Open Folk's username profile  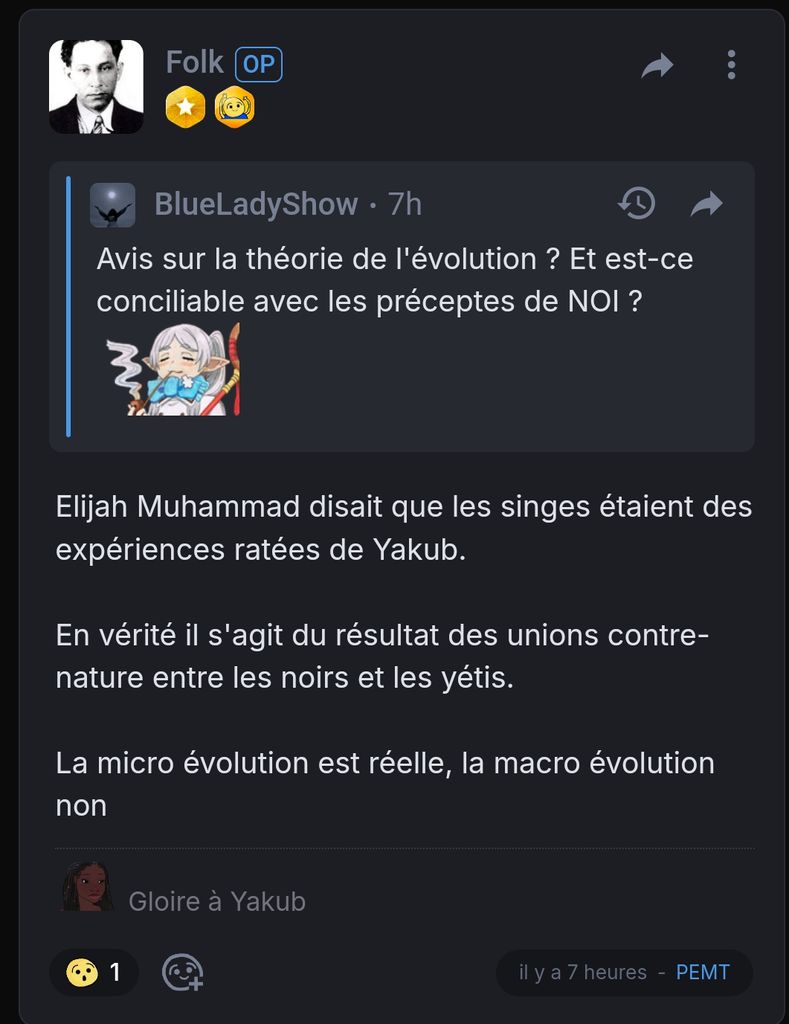[194, 62]
